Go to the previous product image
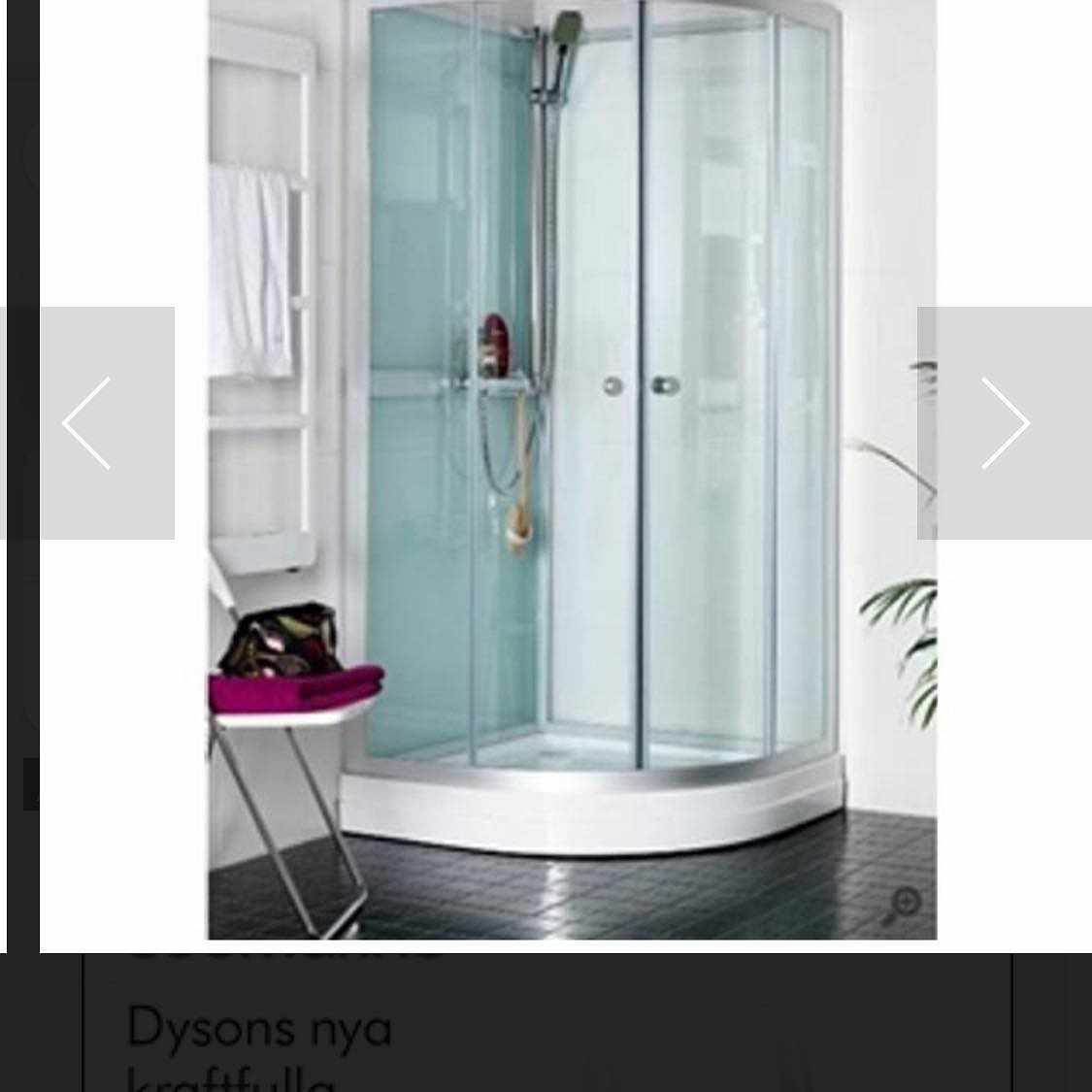This screenshot has height=1092, width=1092. 87,423
